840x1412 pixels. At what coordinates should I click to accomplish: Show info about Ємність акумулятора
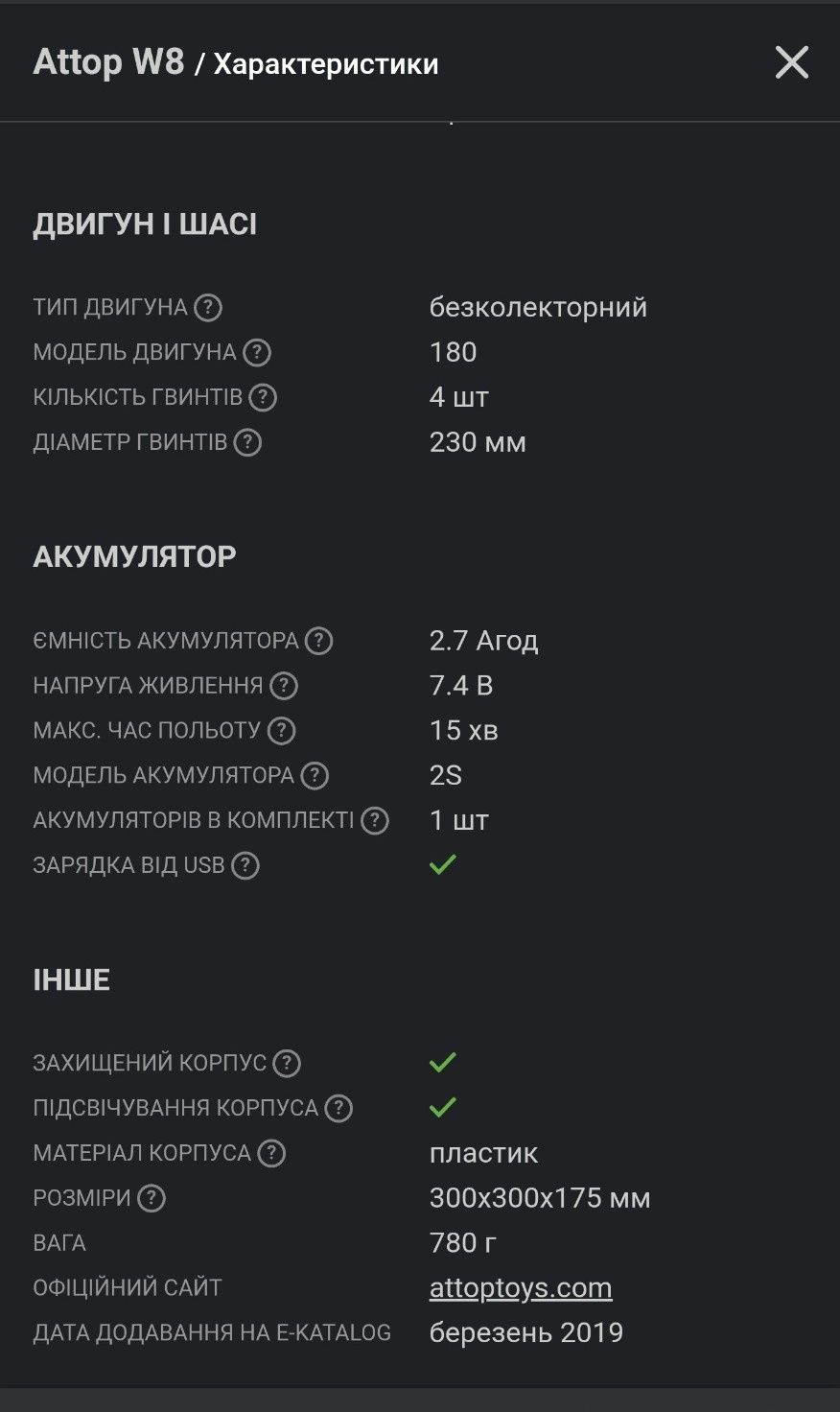click(x=318, y=641)
